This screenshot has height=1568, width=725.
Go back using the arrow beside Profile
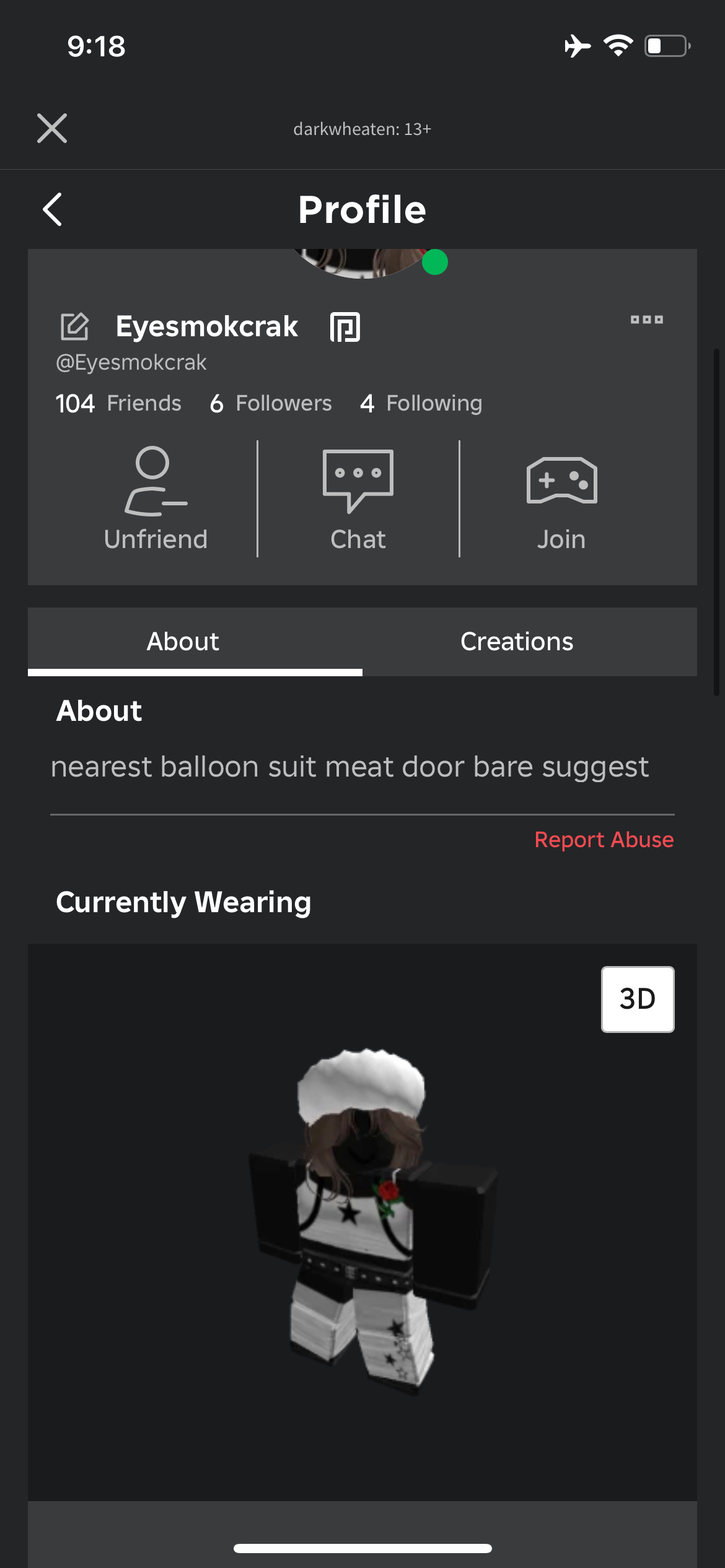[x=53, y=209]
